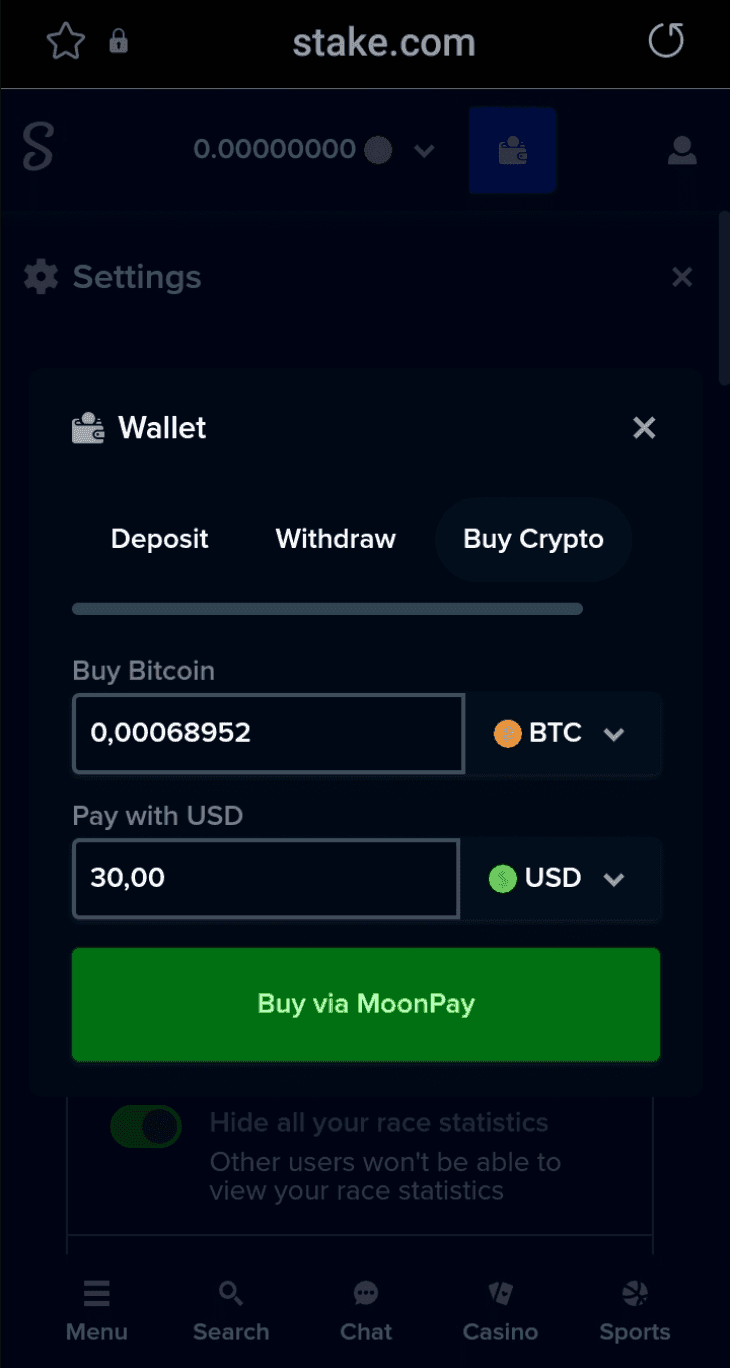Click the refresh icon in browser bar
The image size is (730, 1368).
[x=664, y=41]
